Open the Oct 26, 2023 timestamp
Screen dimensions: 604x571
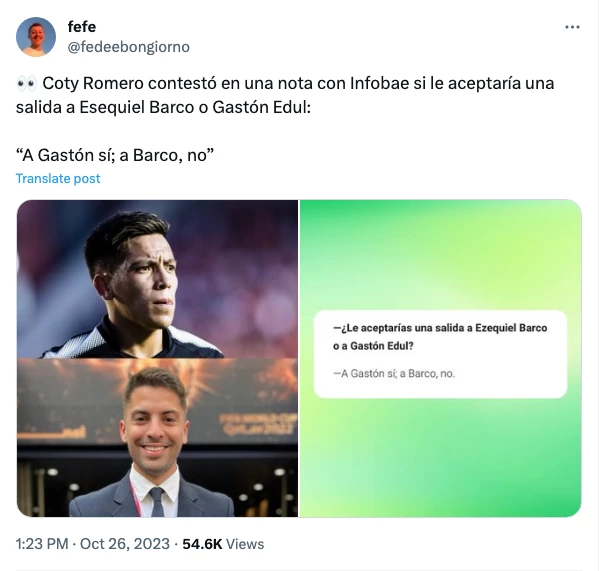(118, 544)
